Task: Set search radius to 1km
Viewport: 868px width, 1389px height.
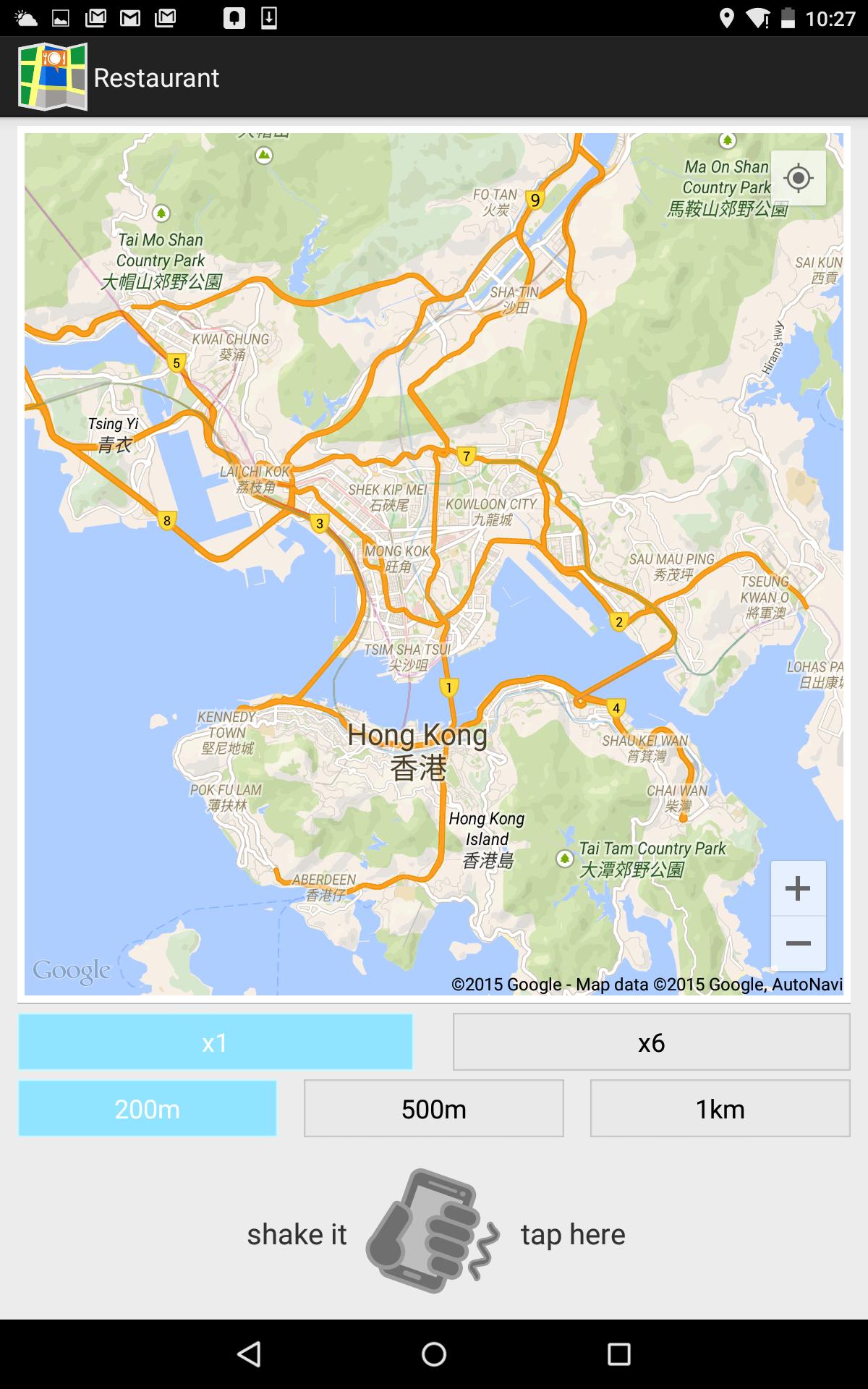Action: (720, 1108)
